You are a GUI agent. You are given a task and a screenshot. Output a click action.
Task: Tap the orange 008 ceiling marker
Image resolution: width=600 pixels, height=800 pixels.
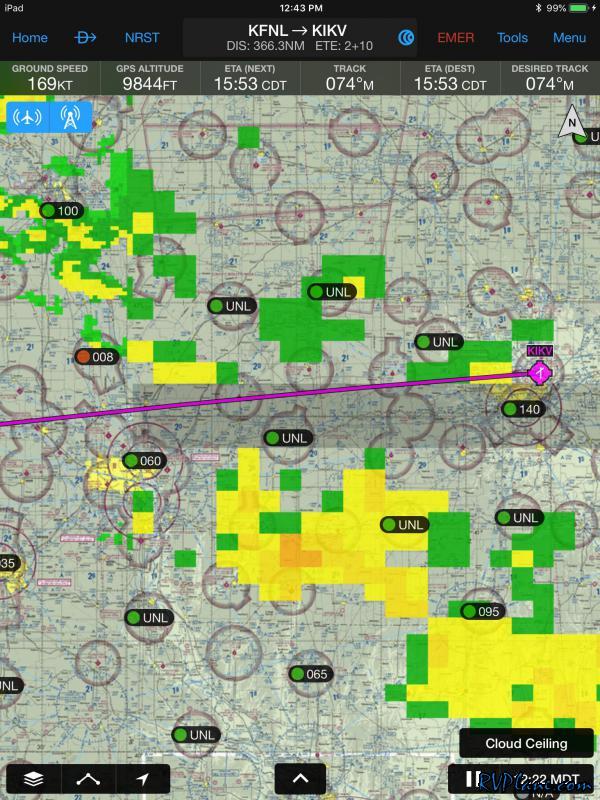pyautogui.click(x=97, y=357)
